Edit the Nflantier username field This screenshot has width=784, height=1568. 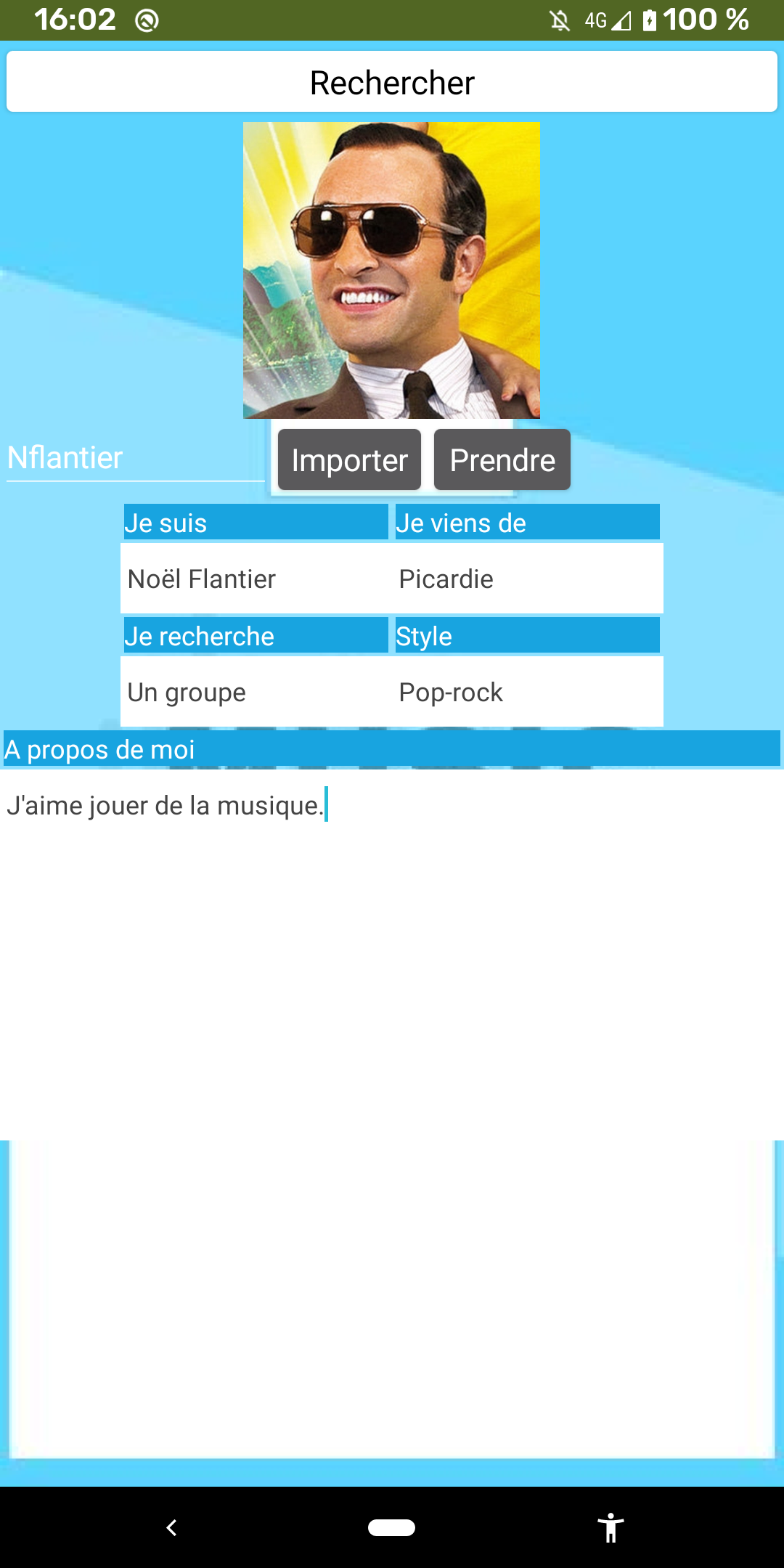[x=136, y=459]
